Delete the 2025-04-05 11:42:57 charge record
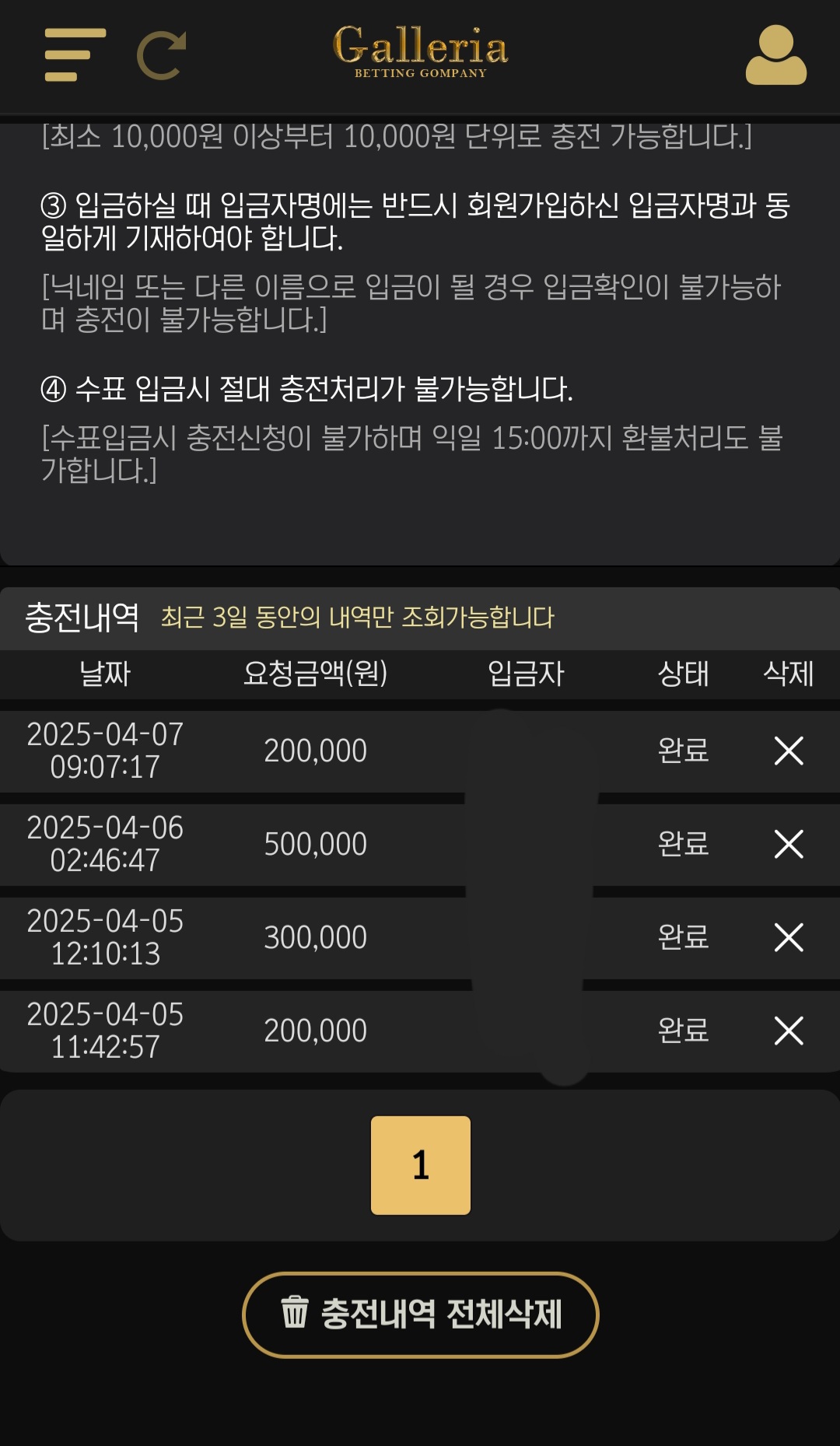 coord(789,1031)
